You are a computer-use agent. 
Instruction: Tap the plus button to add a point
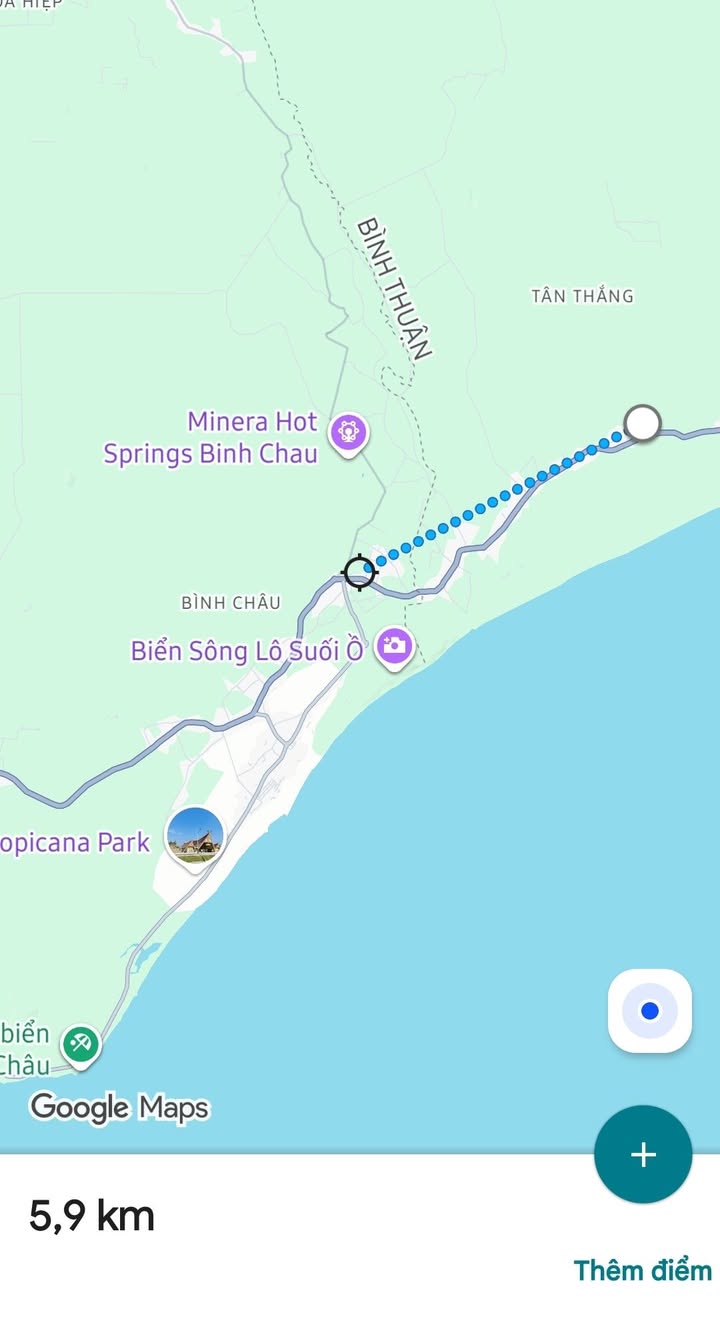point(643,1155)
